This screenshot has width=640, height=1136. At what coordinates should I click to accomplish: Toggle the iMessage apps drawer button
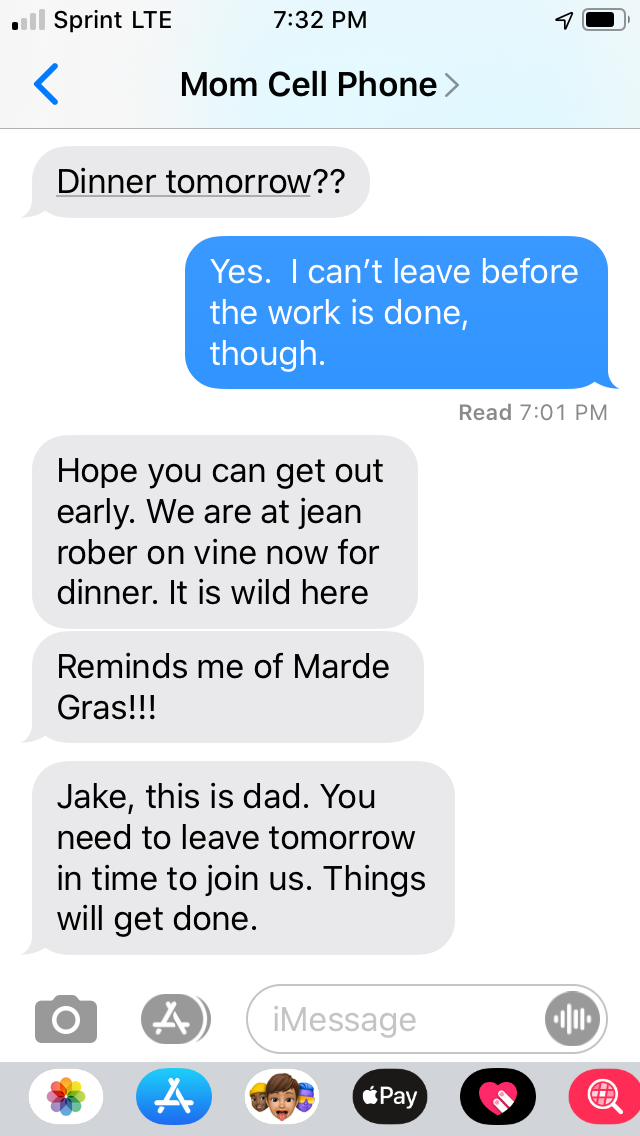pos(175,1020)
